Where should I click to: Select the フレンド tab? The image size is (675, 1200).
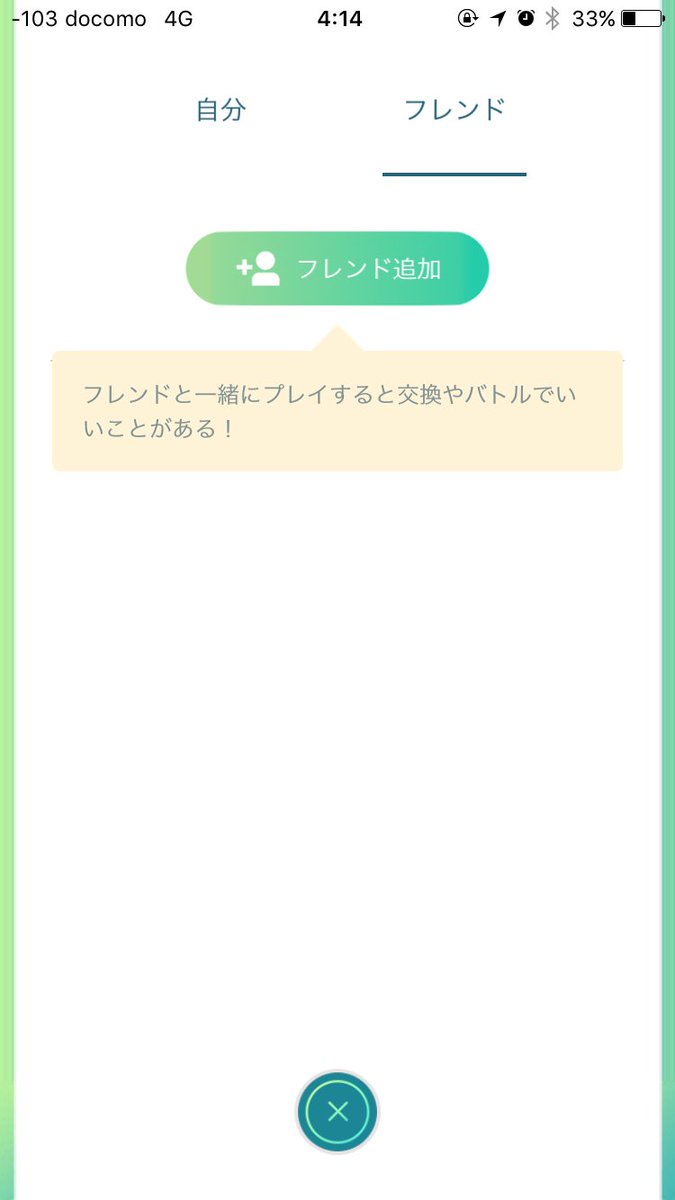click(454, 110)
